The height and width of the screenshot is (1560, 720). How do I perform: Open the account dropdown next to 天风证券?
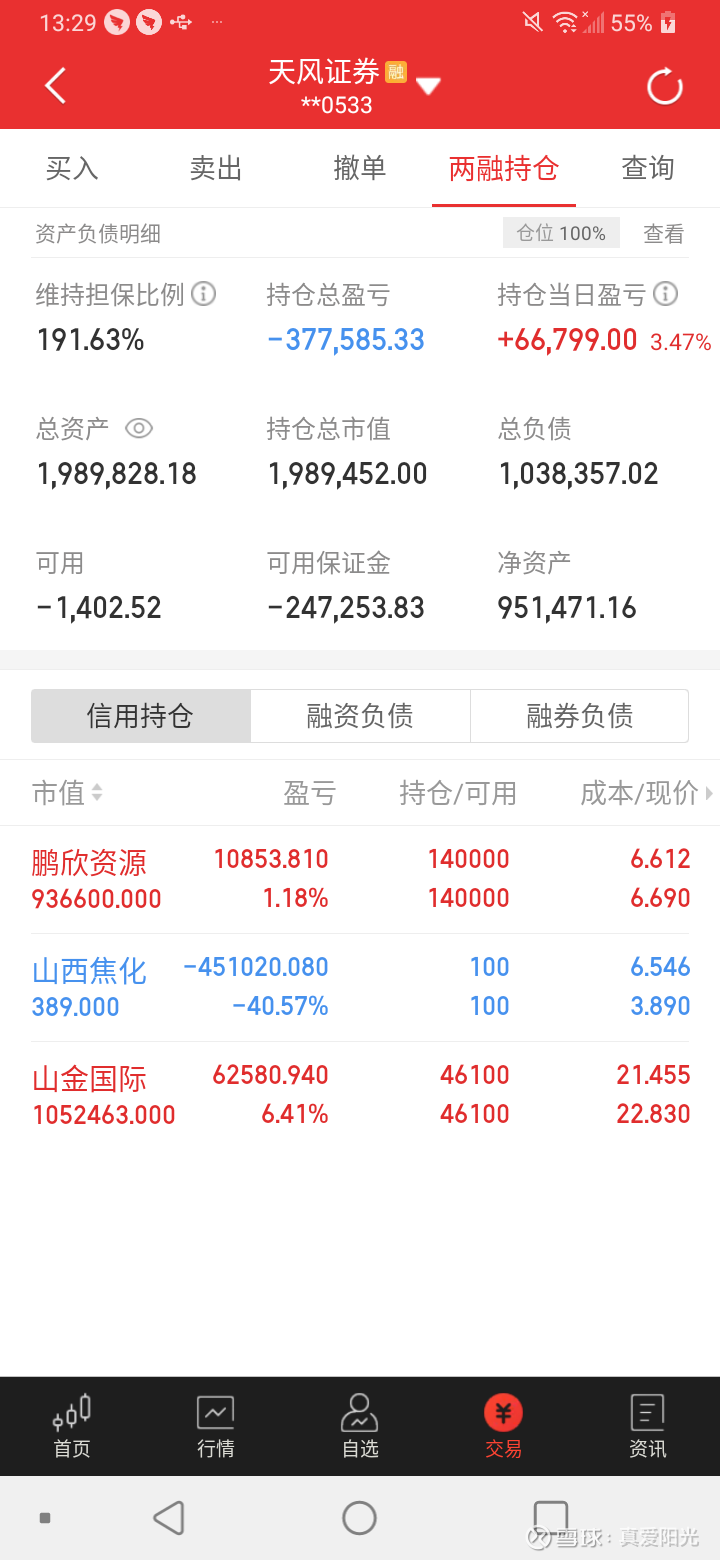428,86
